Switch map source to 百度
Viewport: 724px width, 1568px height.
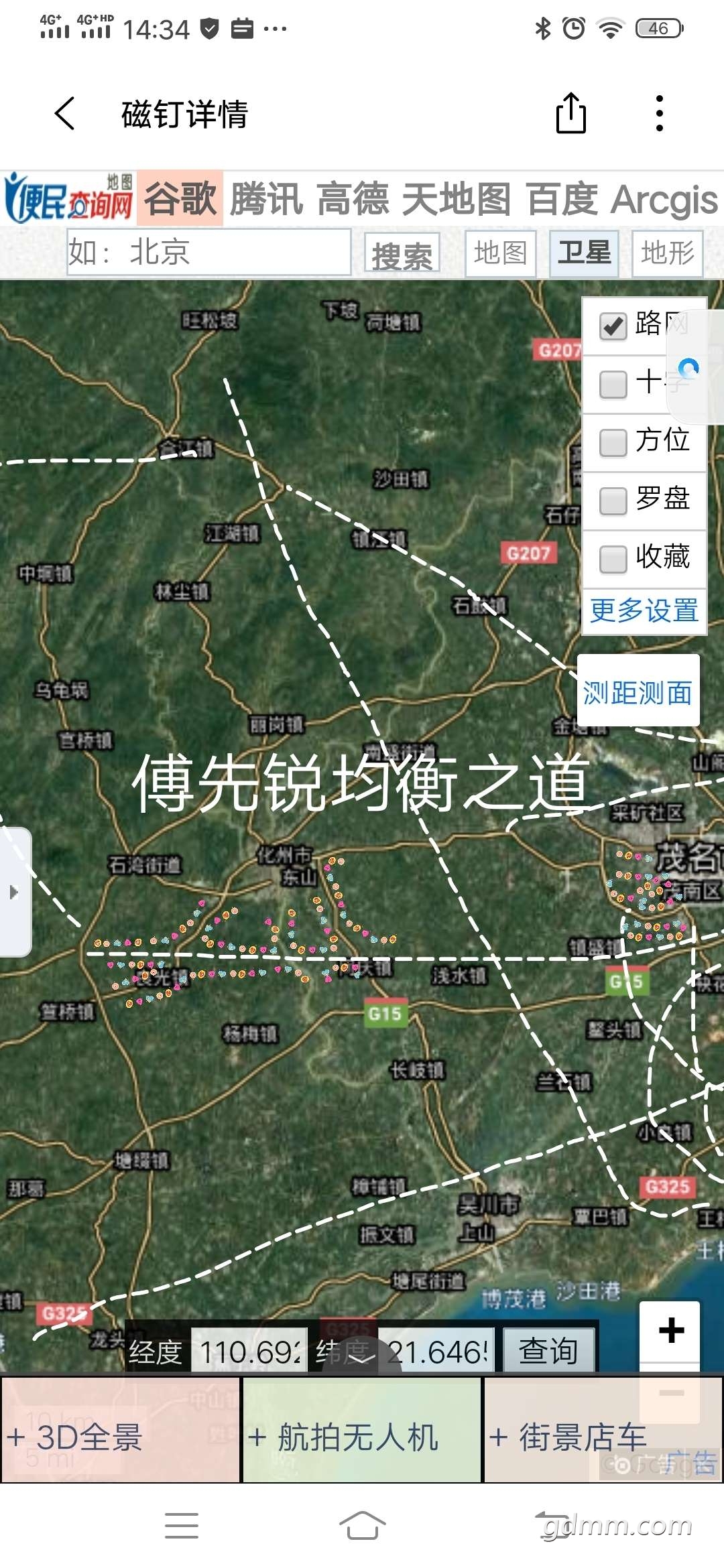tap(562, 199)
